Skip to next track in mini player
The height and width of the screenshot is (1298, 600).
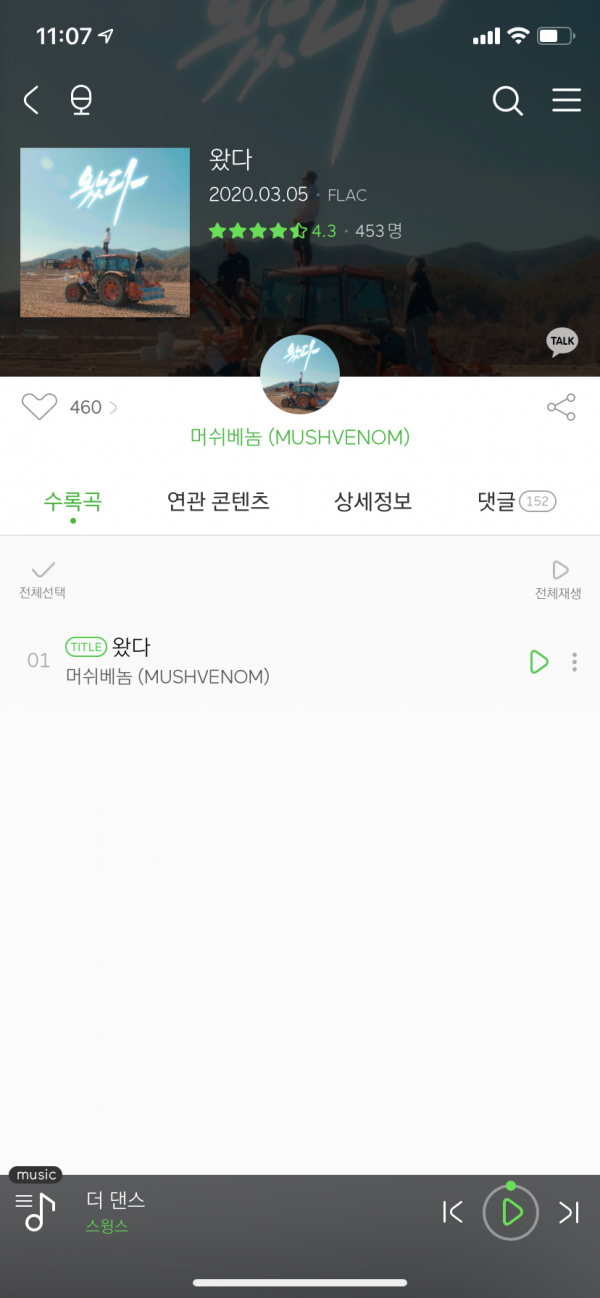[x=569, y=1212]
